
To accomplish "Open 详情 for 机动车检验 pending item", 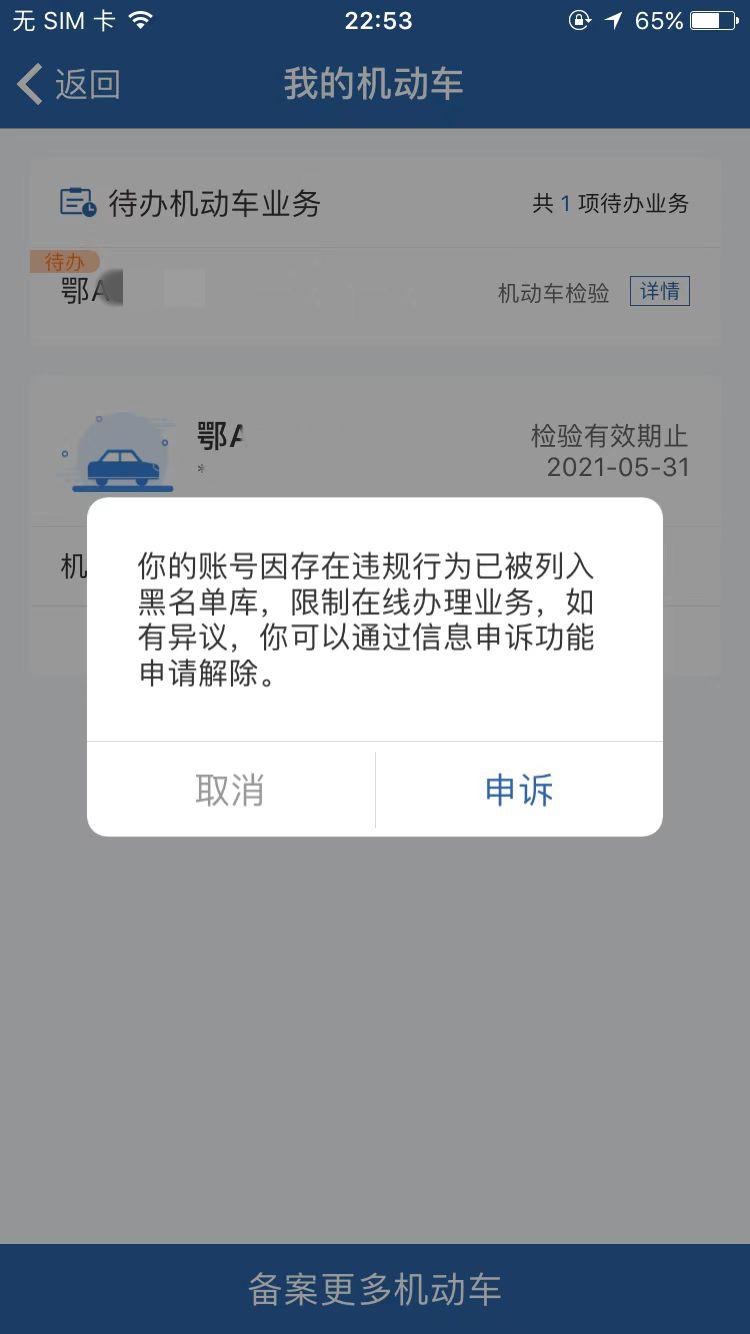I will tap(659, 291).
